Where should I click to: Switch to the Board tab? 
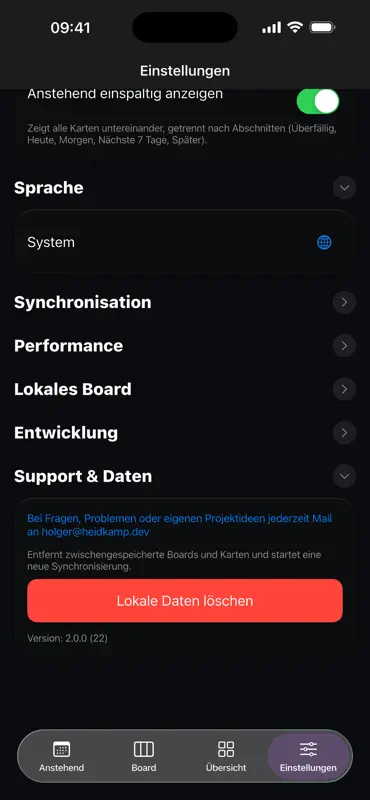[x=144, y=756]
